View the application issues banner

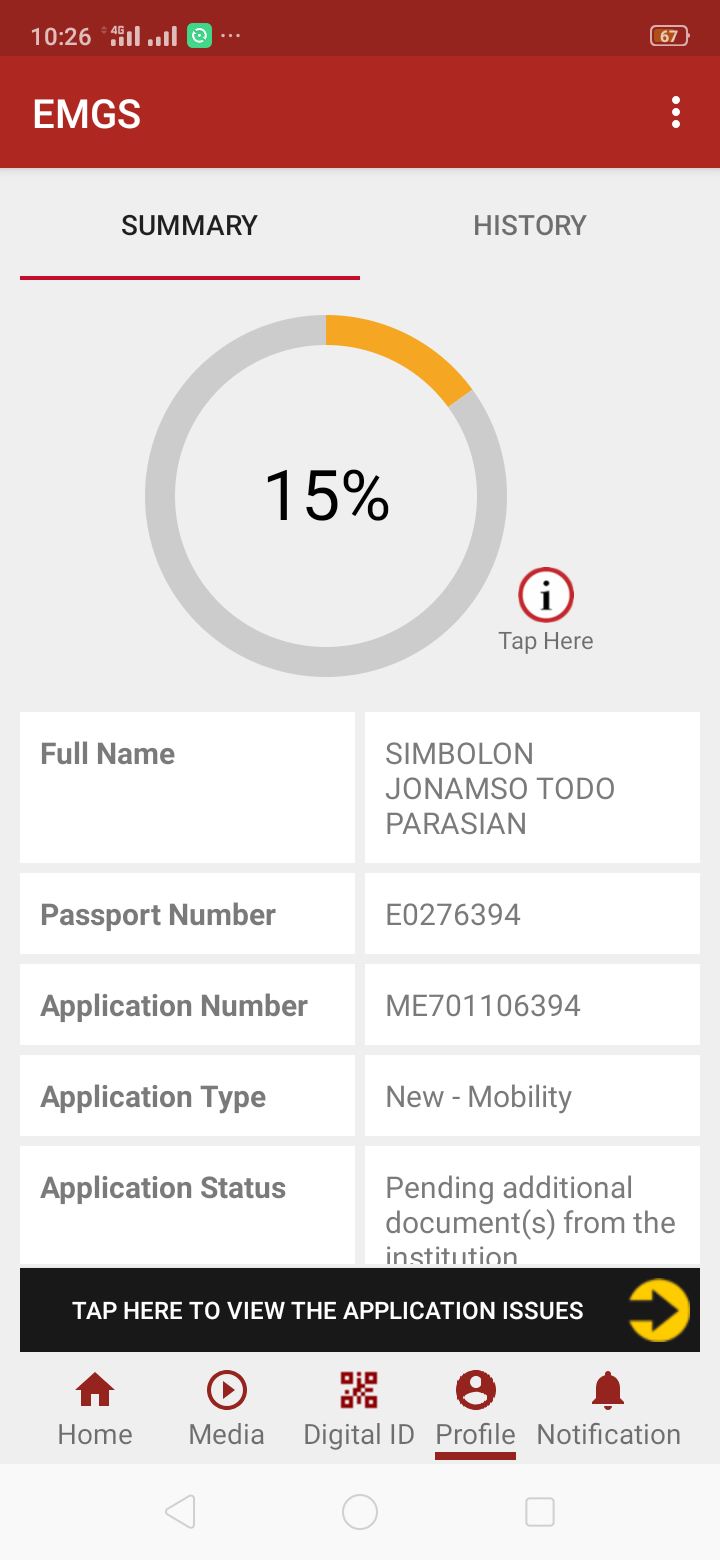pyautogui.click(x=360, y=1310)
